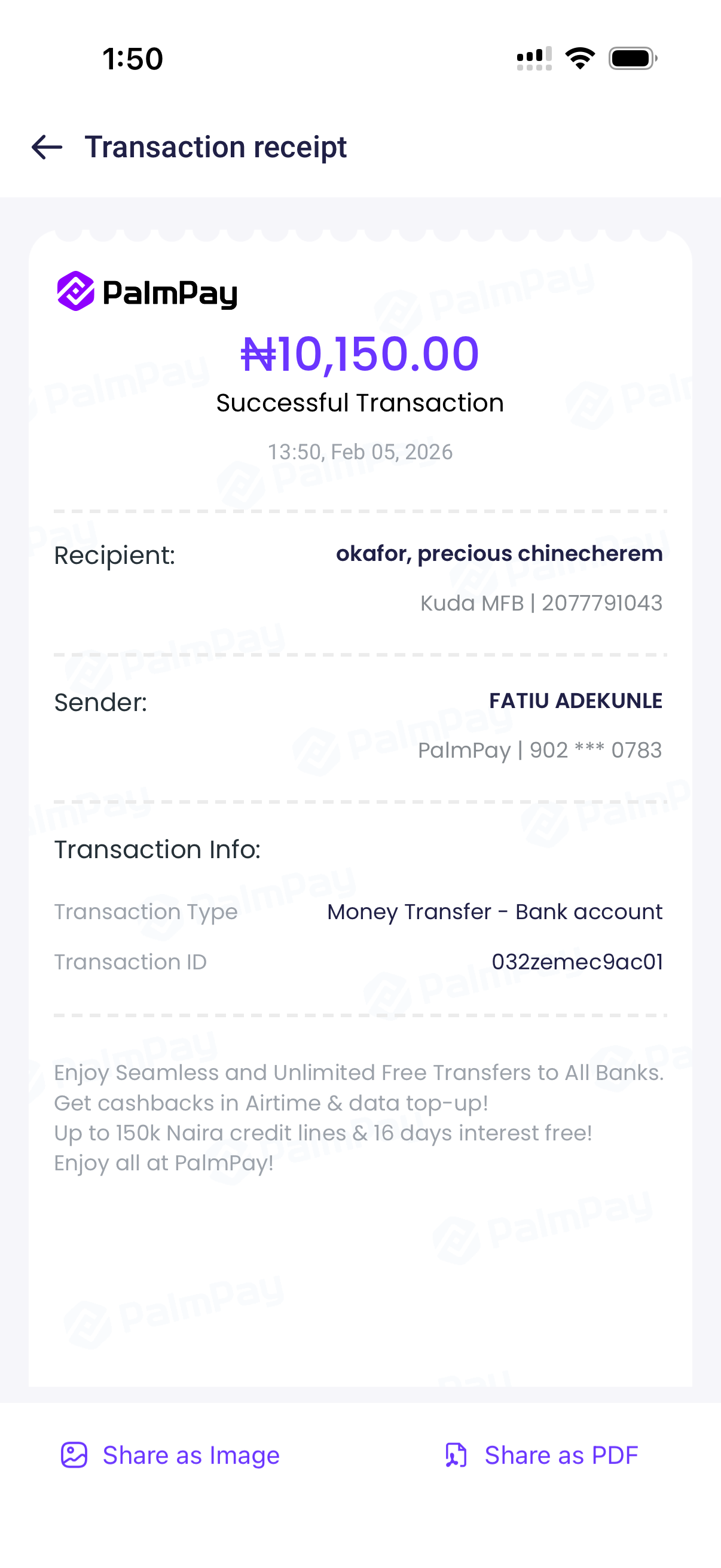Image resolution: width=721 pixels, height=1568 pixels.
Task: Share the receipt as PDF
Action: pos(541,1455)
